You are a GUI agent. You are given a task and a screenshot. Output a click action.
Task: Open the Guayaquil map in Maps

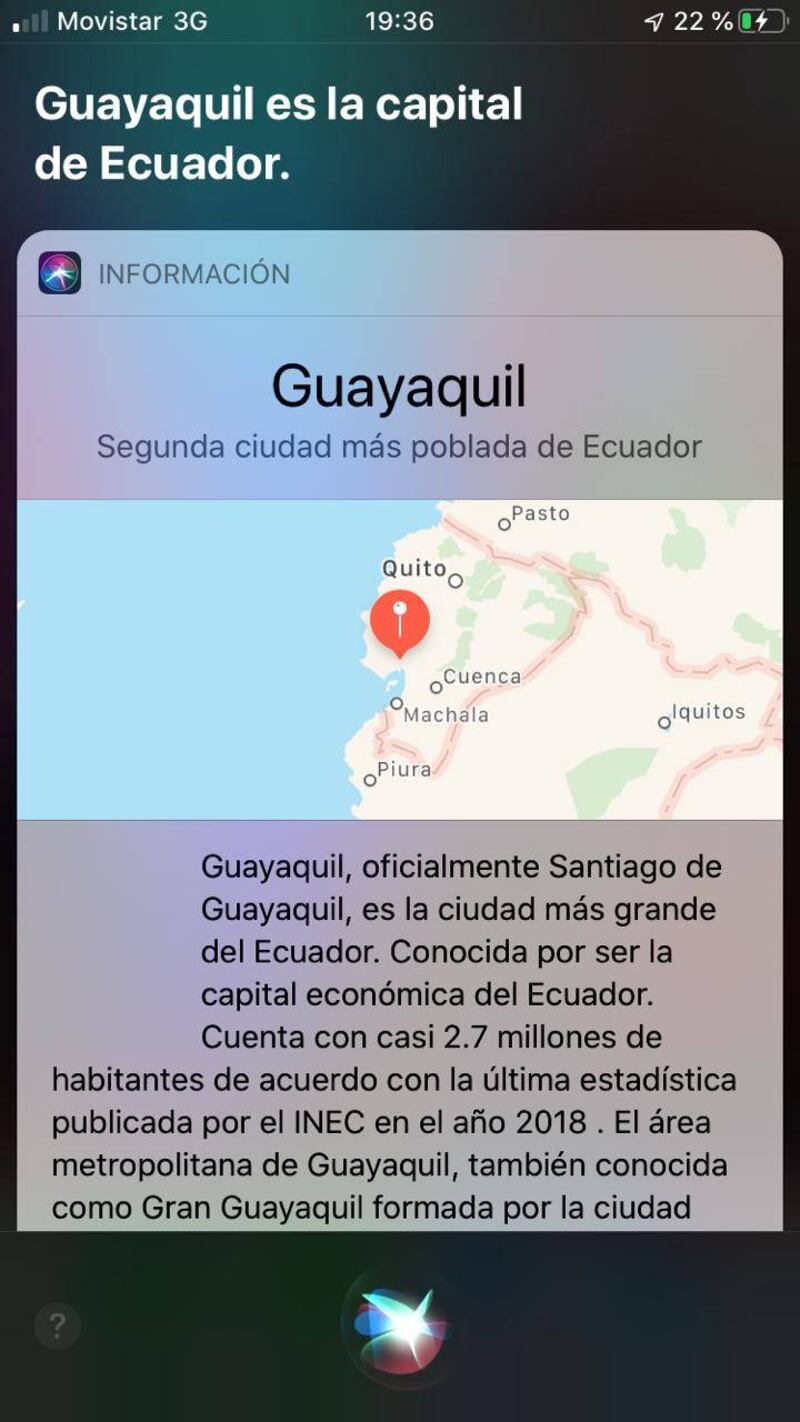[400, 660]
